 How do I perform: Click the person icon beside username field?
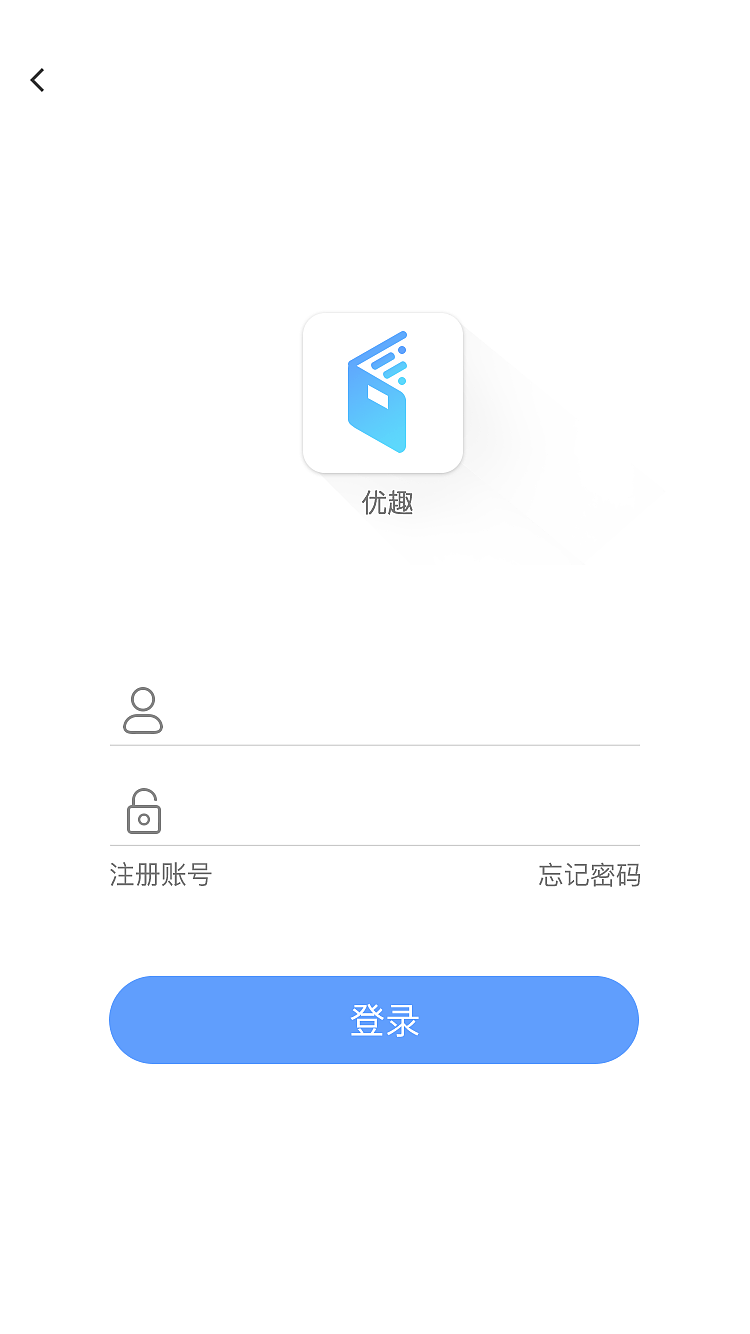point(142,711)
